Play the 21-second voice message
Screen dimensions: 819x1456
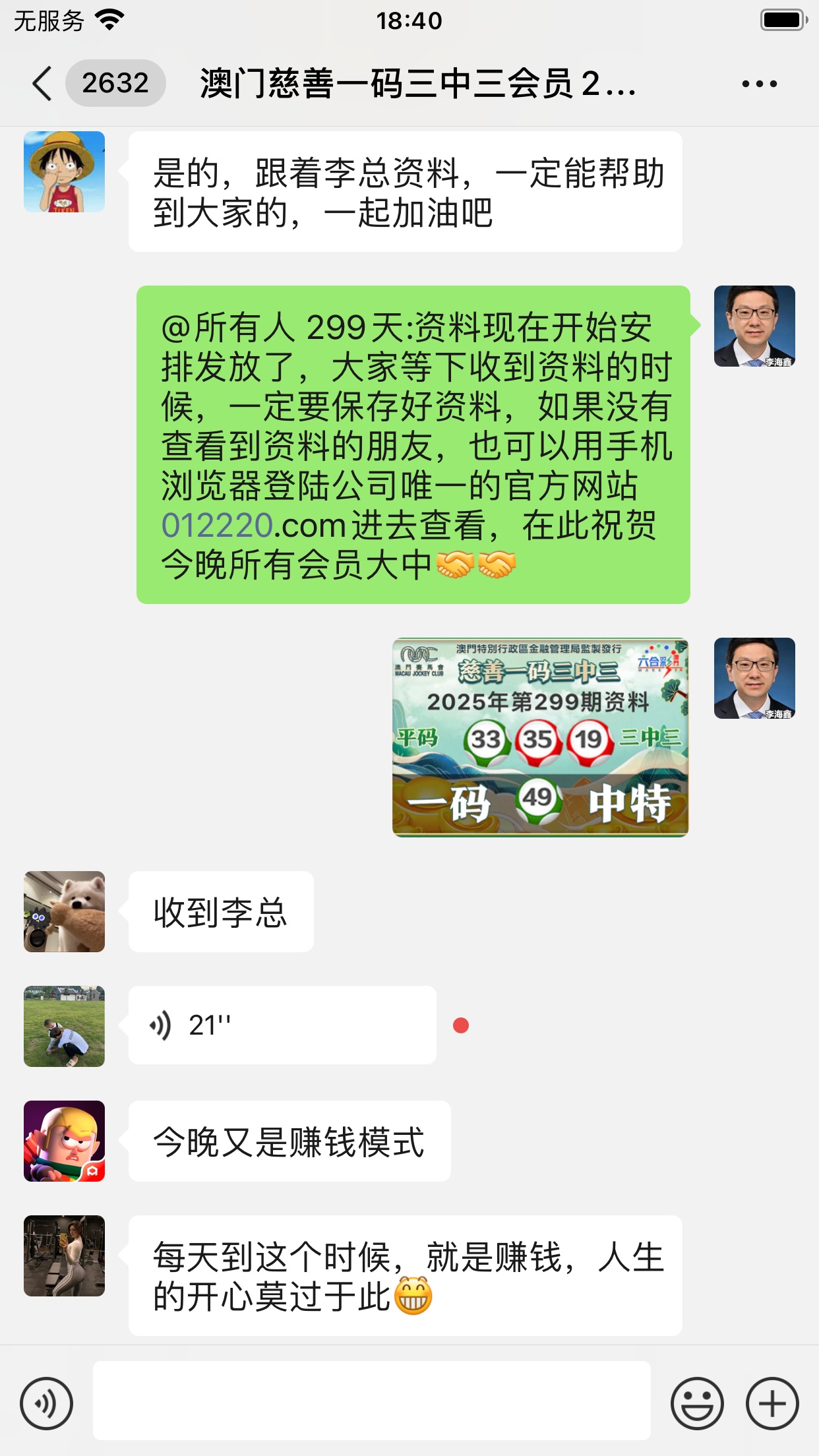[282, 1025]
